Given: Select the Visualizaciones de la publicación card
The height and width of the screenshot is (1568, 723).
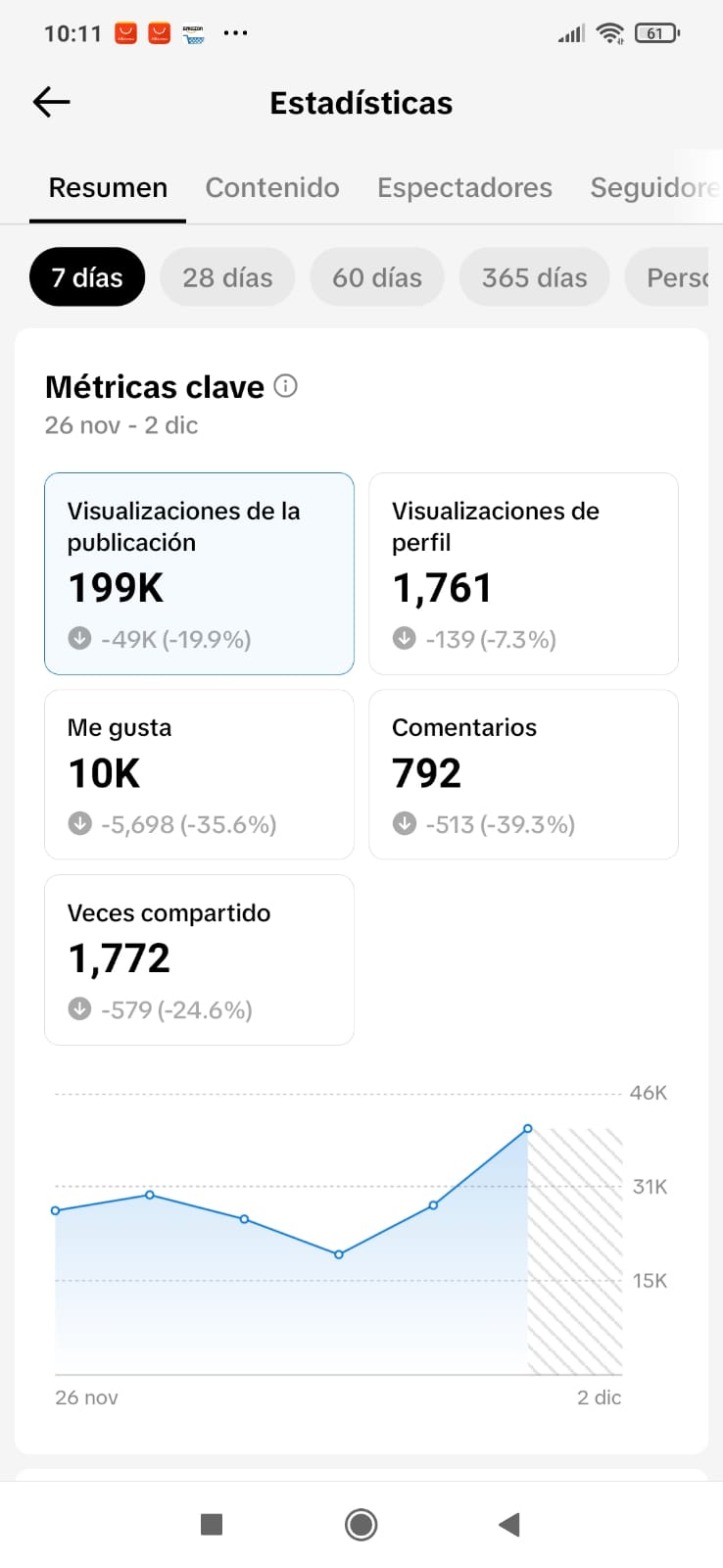Looking at the screenshot, I should (x=199, y=573).
